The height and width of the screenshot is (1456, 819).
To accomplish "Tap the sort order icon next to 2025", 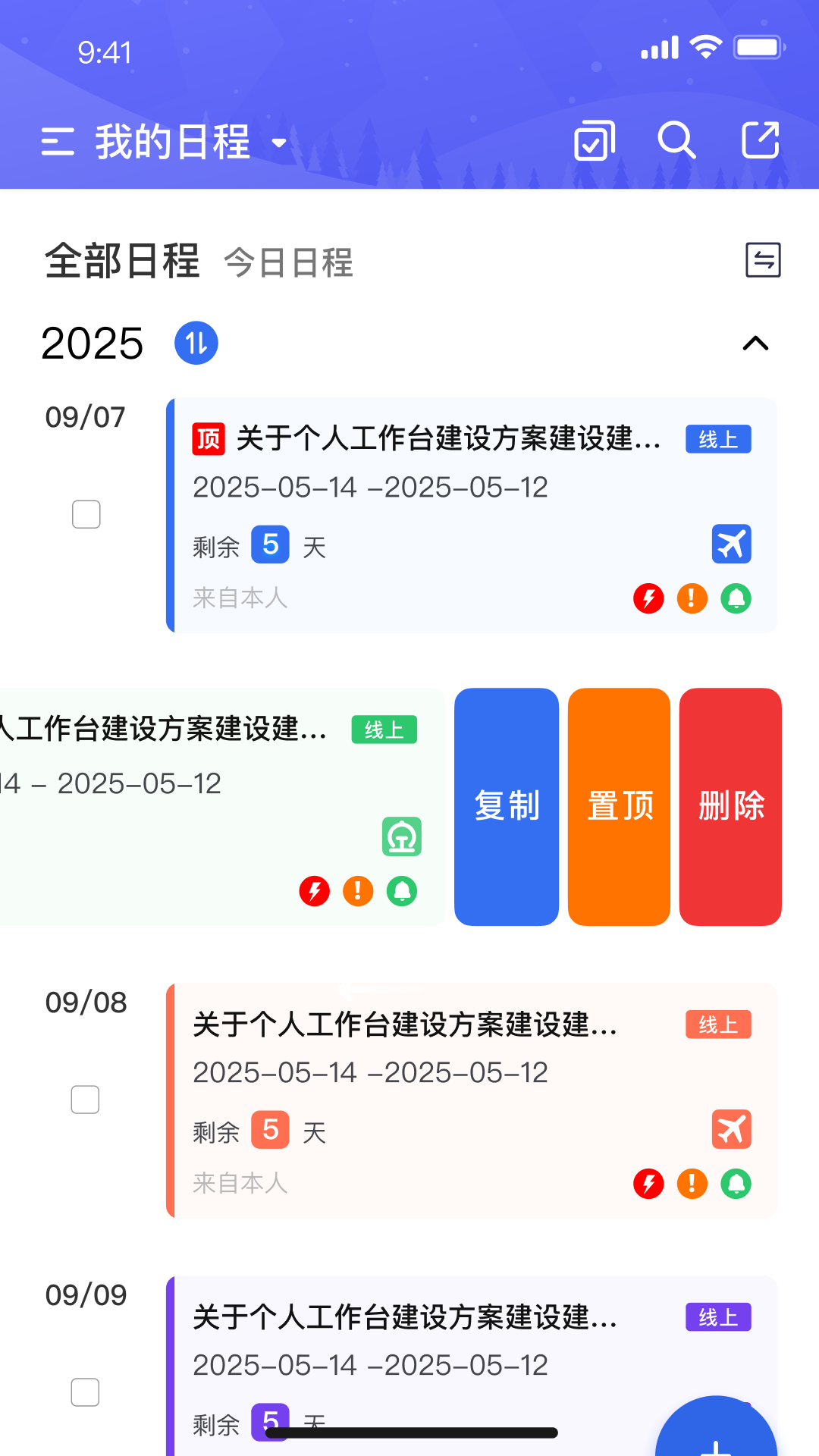I will (x=195, y=343).
